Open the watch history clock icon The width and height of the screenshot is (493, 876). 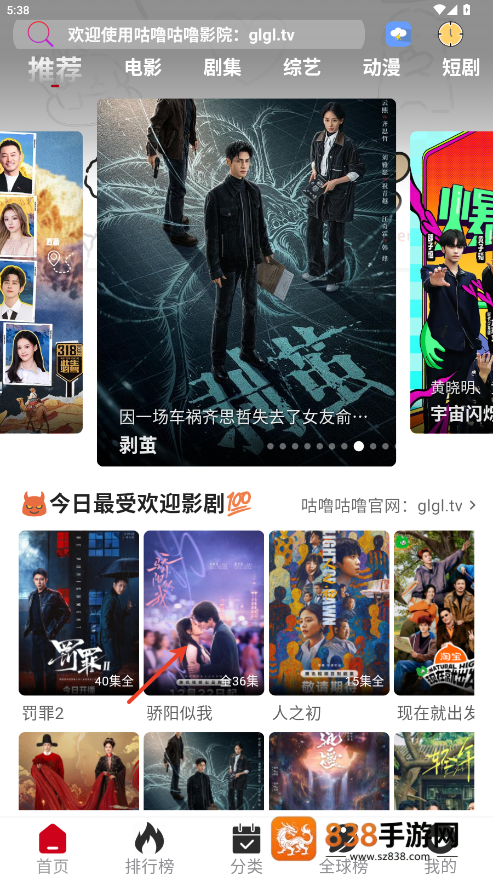(451, 35)
